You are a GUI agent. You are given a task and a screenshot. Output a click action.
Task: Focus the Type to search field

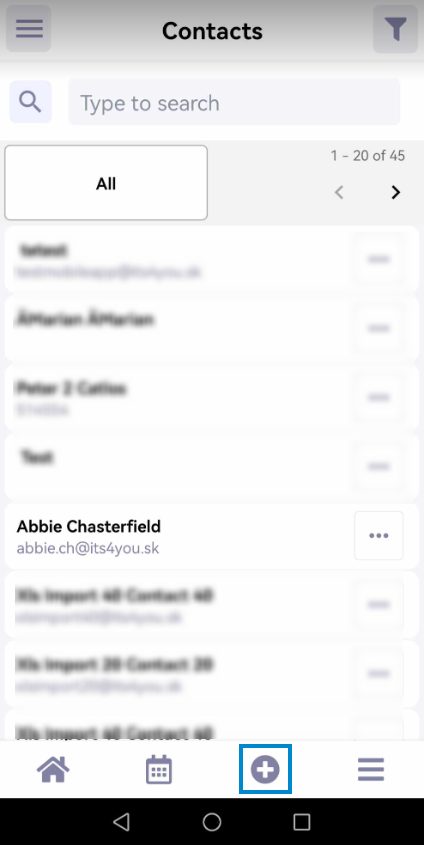point(234,102)
